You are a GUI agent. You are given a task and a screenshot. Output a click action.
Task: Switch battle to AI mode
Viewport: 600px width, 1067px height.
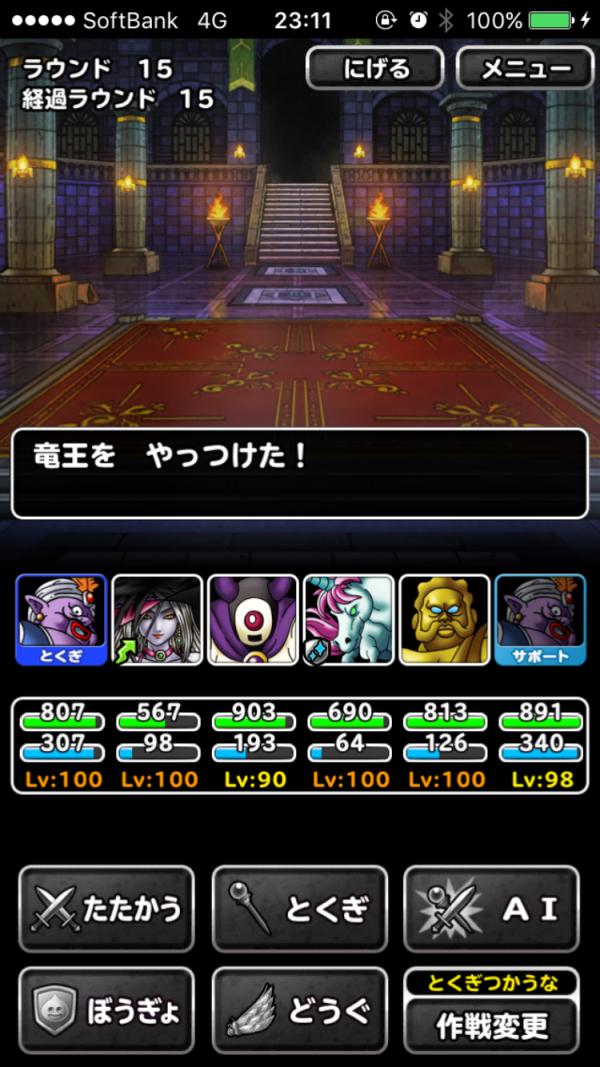491,908
